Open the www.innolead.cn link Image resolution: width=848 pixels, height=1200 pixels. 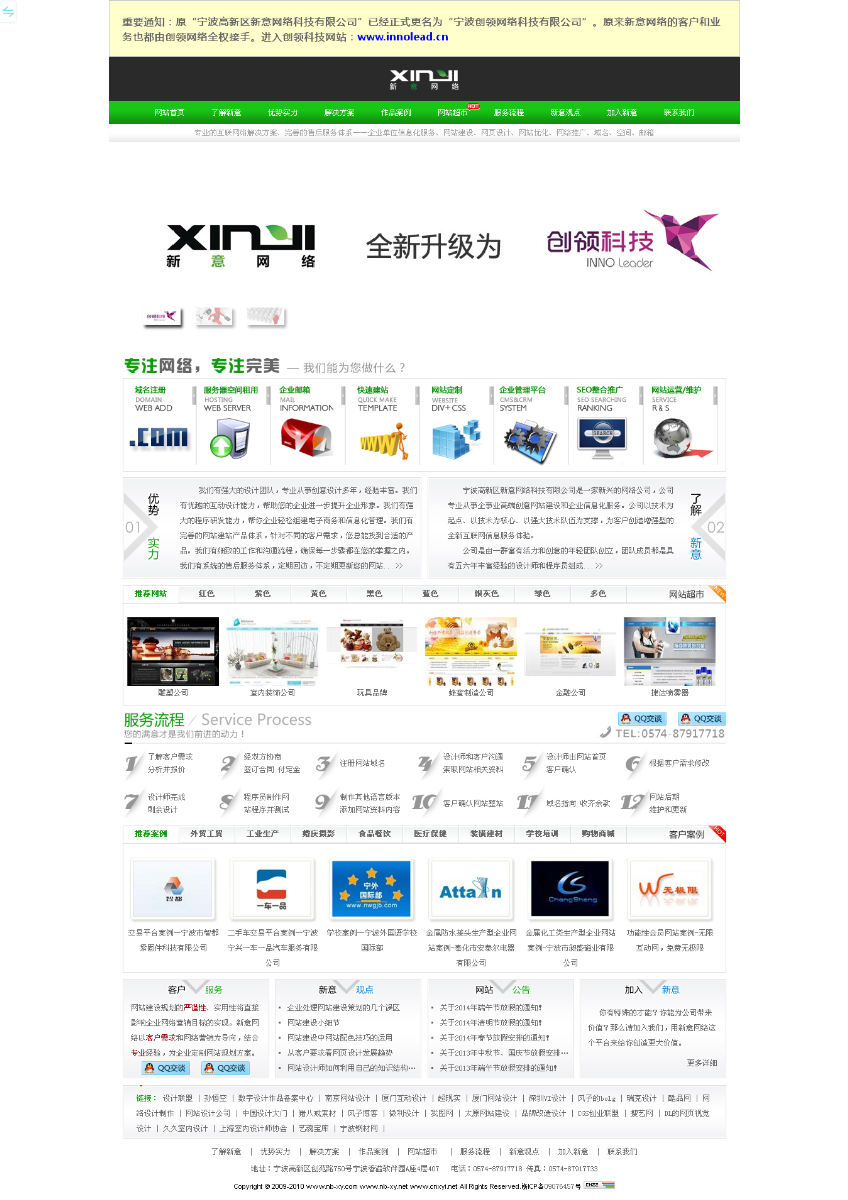click(x=402, y=37)
